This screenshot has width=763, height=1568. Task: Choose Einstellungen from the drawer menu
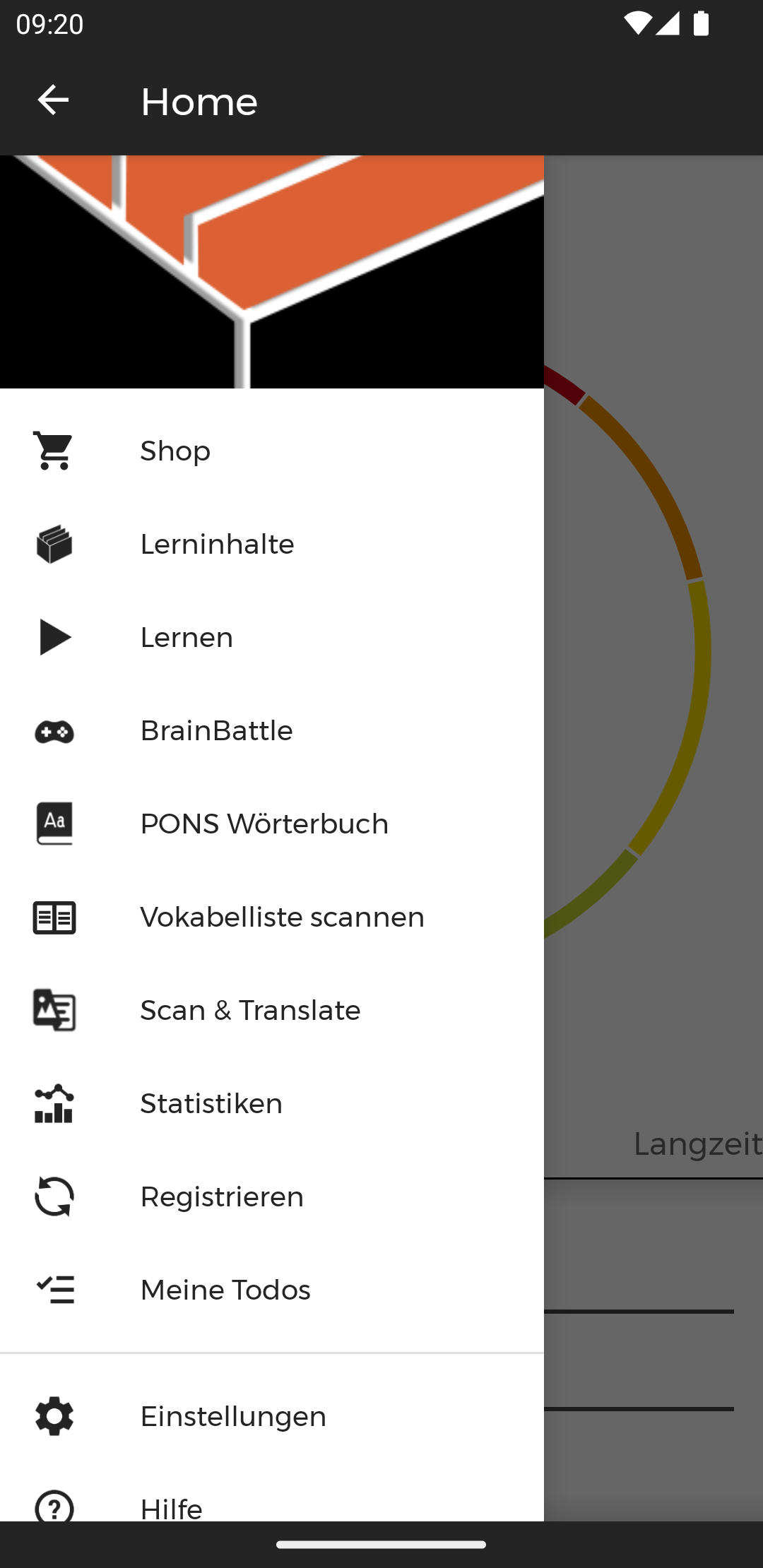[x=233, y=1416]
